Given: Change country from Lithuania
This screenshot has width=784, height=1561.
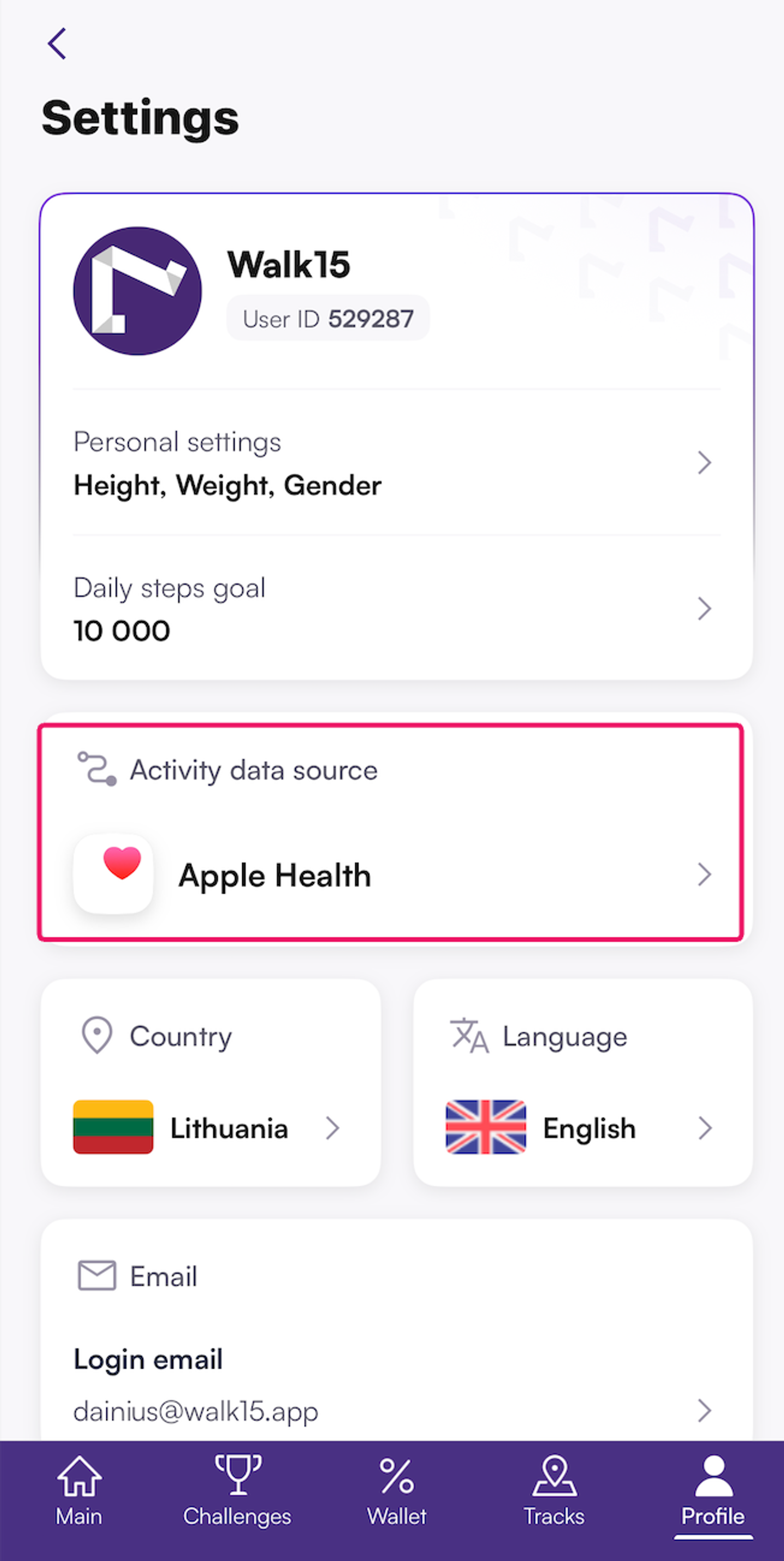Looking at the screenshot, I should click(210, 1127).
